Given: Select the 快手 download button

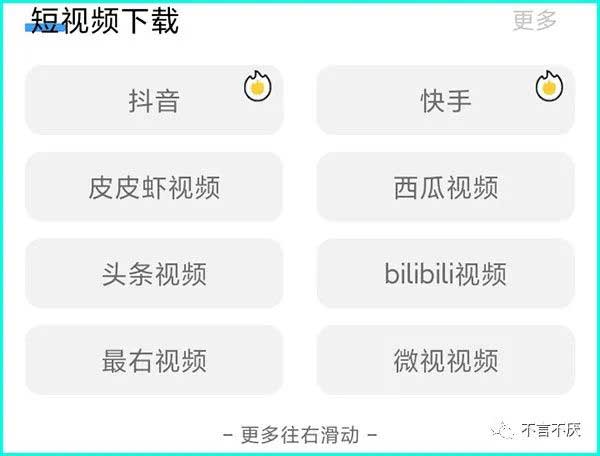Looking at the screenshot, I should tap(446, 100).
